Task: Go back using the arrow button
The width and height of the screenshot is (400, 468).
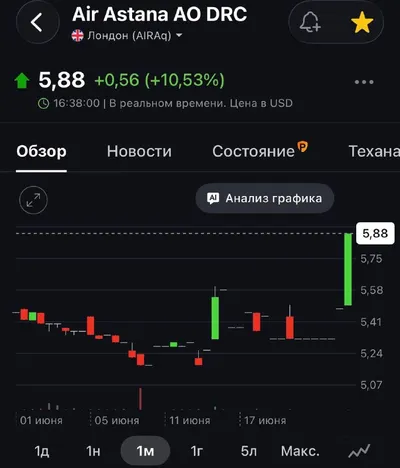Action: click(38, 23)
